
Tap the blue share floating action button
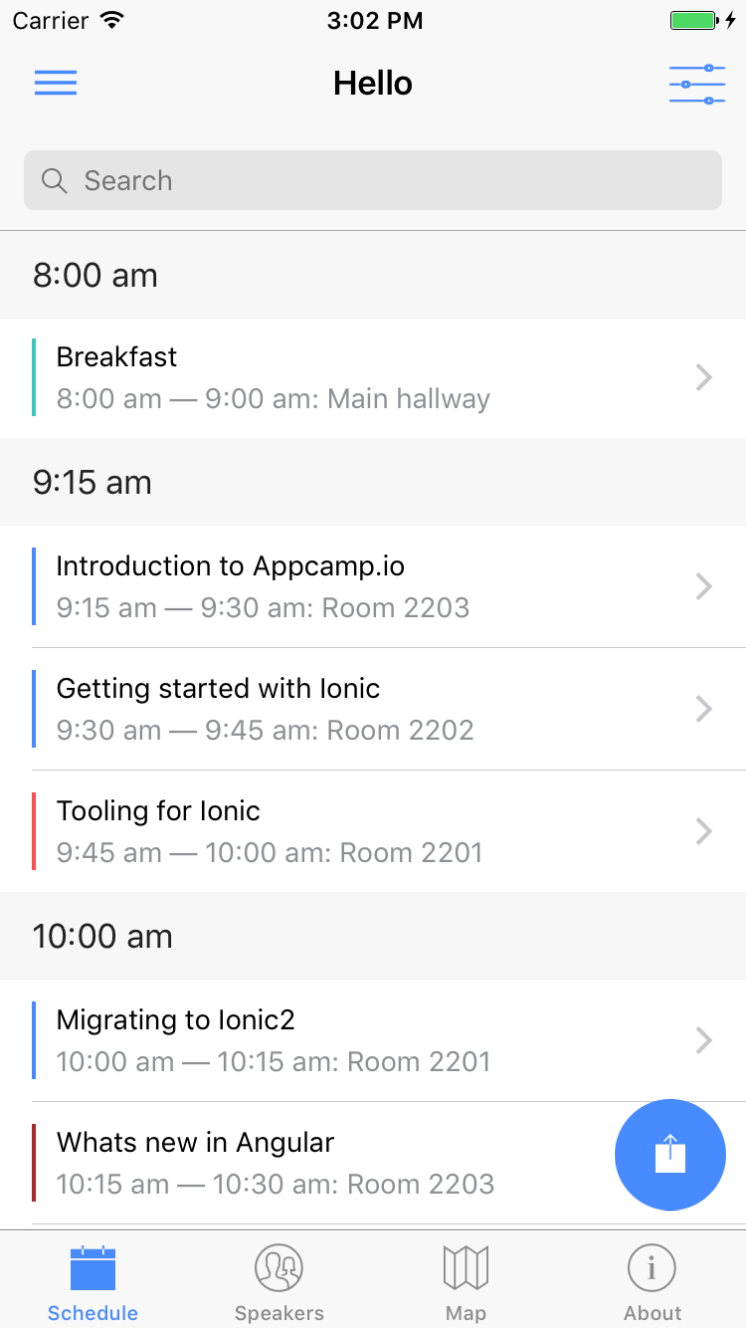(670, 1155)
